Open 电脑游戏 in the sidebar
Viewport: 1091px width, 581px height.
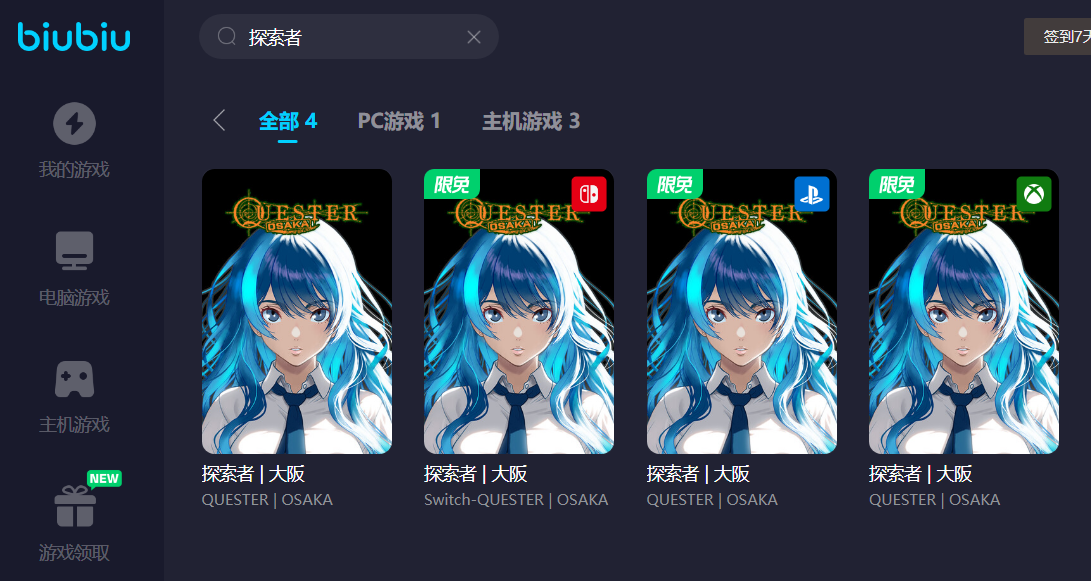(74, 268)
